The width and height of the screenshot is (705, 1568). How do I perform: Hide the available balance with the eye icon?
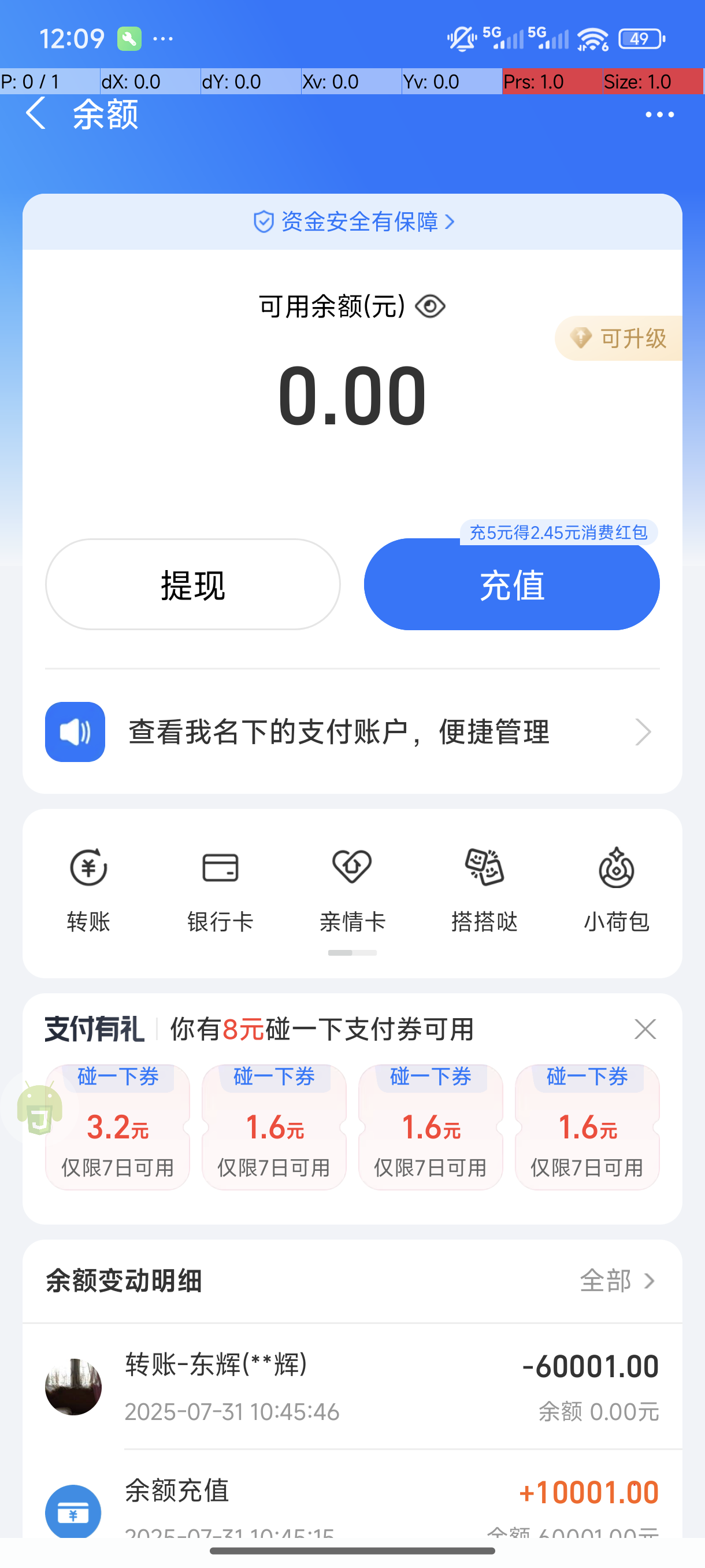tap(430, 306)
